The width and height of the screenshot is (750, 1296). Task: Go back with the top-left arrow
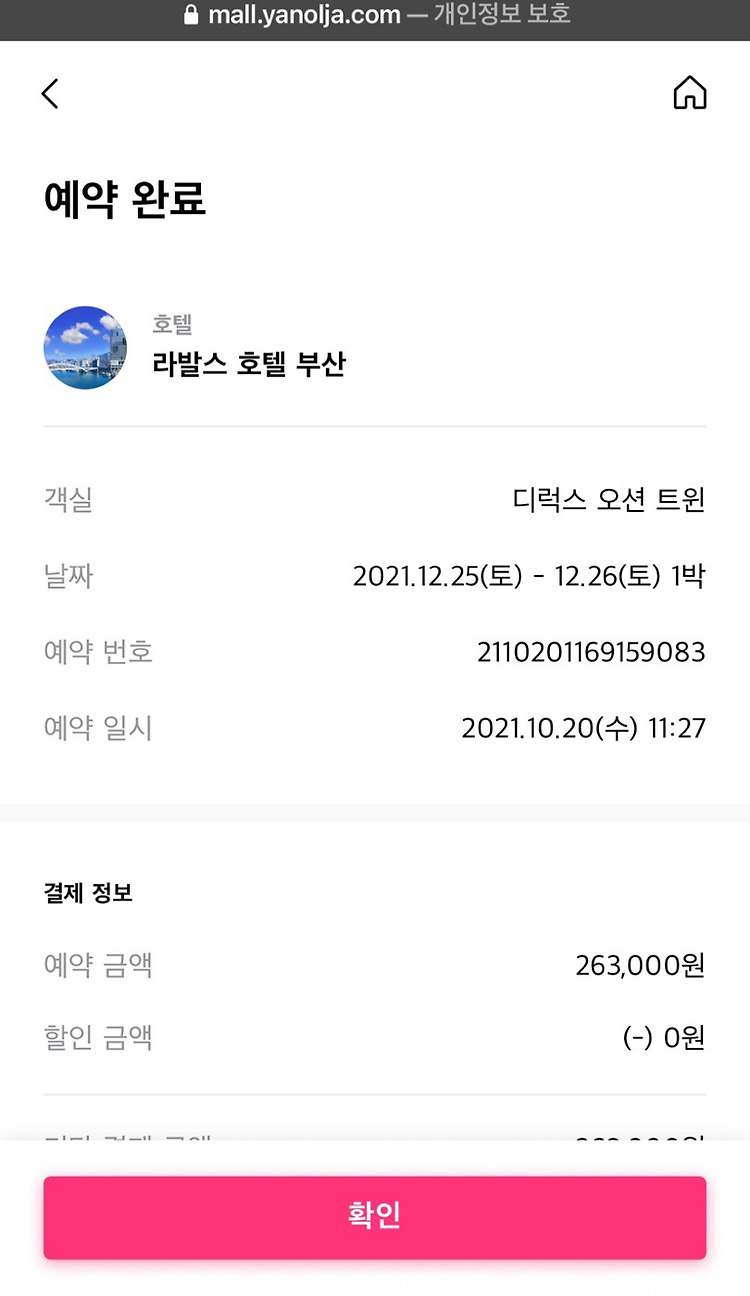click(x=50, y=94)
